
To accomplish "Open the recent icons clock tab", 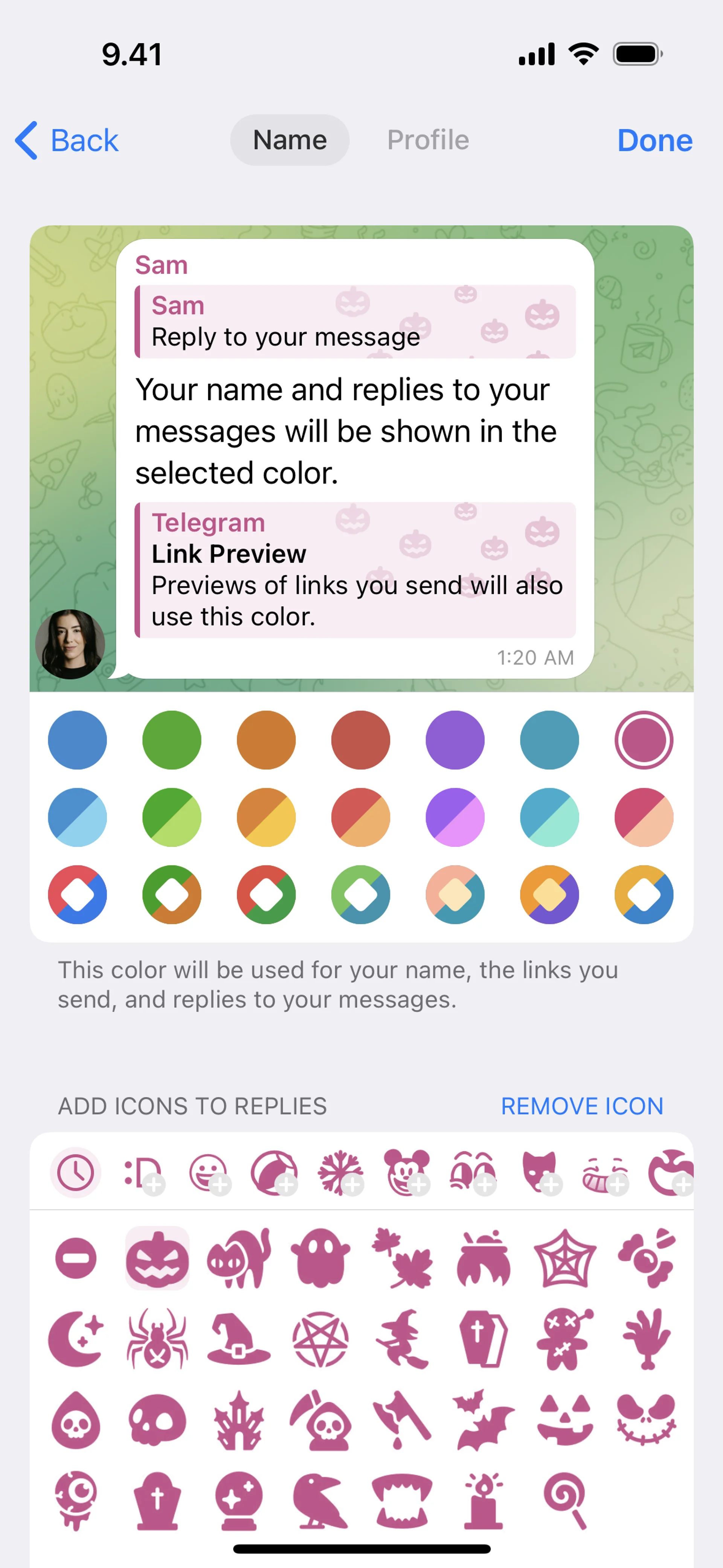I will pos(75,1172).
